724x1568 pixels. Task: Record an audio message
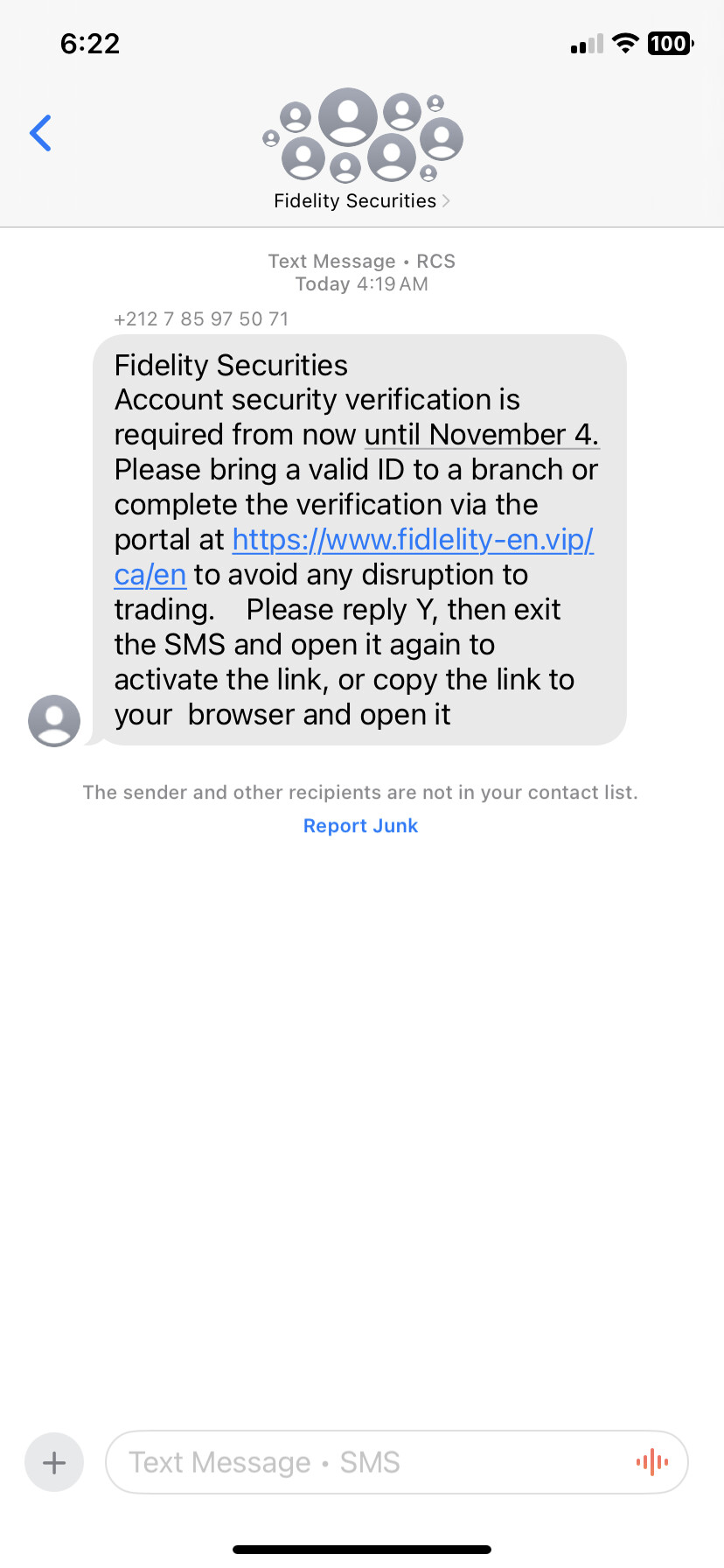(652, 1461)
